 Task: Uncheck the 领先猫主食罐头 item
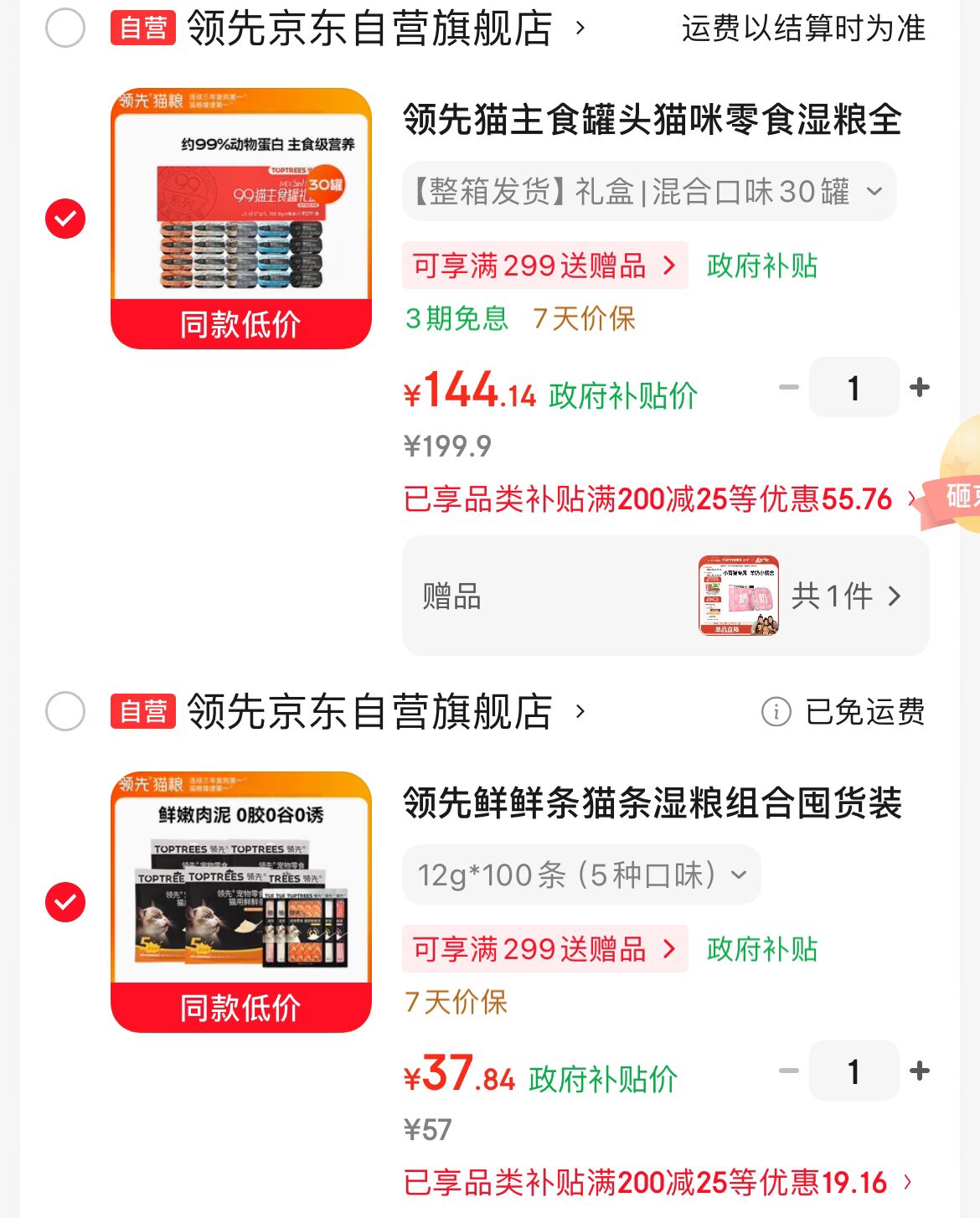(x=65, y=219)
